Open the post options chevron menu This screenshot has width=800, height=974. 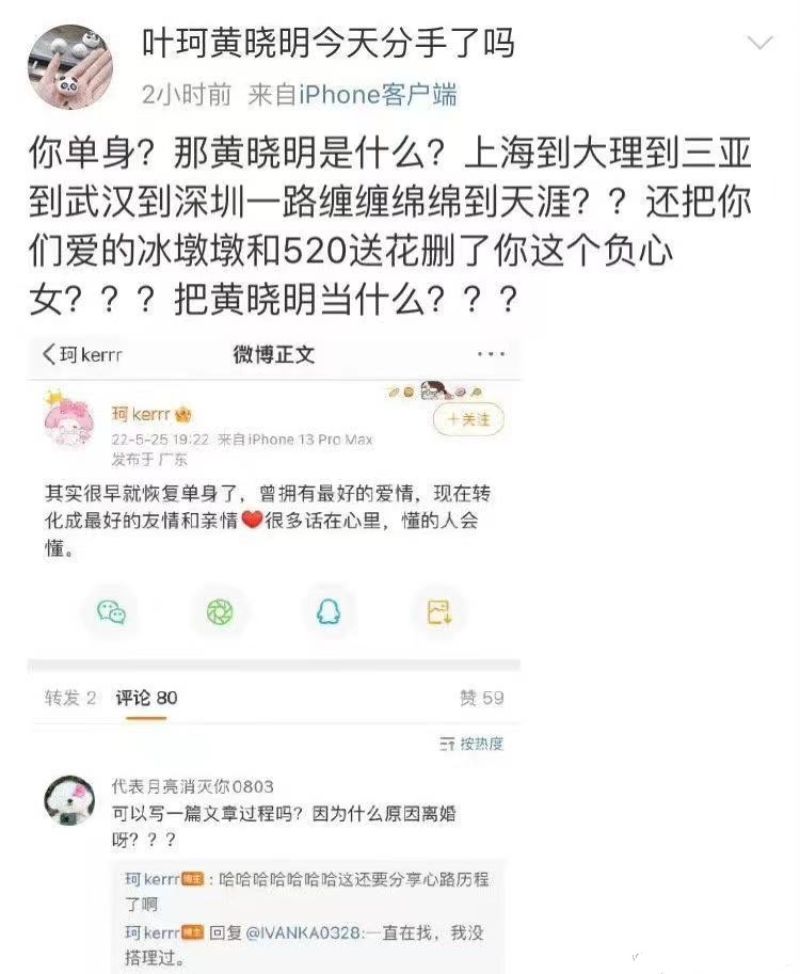click(761, 43)
